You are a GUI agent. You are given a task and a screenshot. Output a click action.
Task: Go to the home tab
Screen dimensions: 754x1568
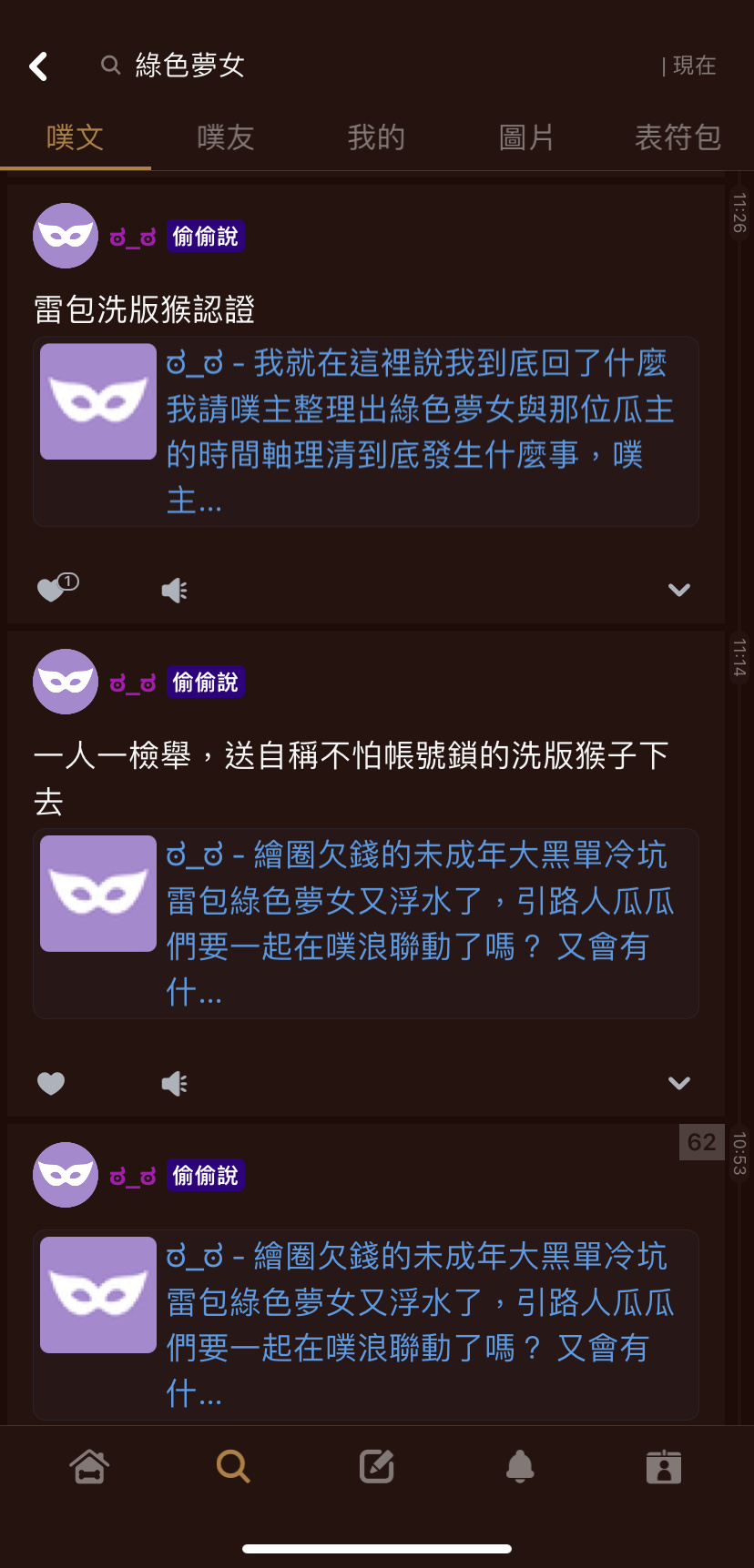point(89,1466)
